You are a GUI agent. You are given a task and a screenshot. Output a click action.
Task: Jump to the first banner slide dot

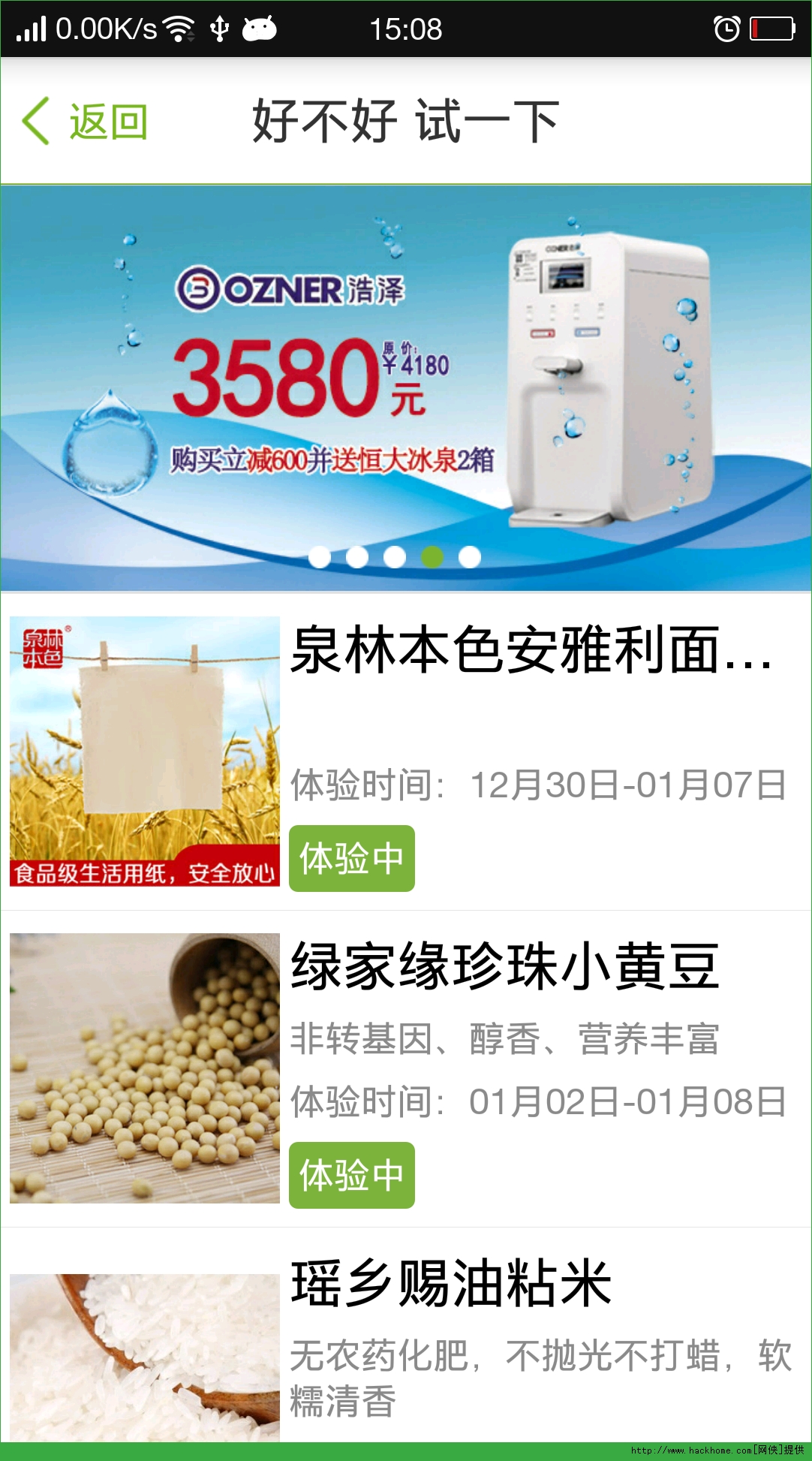[x=320, y=556]
